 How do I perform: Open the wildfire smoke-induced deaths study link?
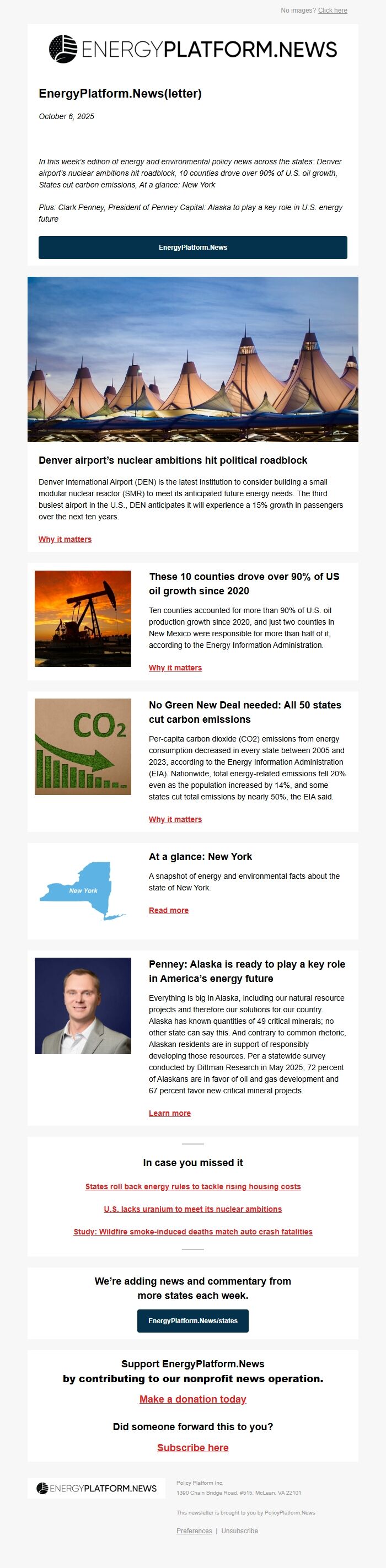192,1231
